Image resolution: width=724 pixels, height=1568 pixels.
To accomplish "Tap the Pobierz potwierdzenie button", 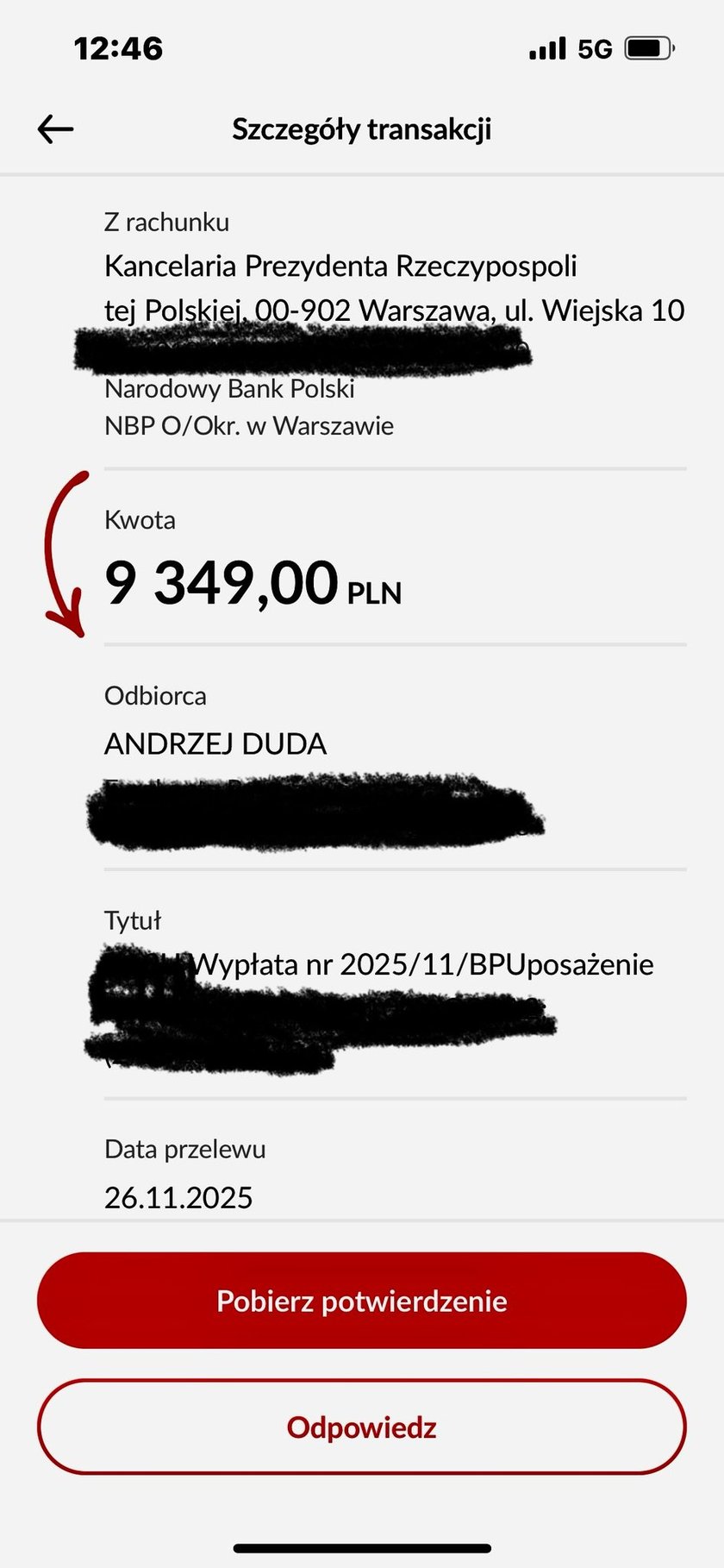I will tap(362, 1301).
